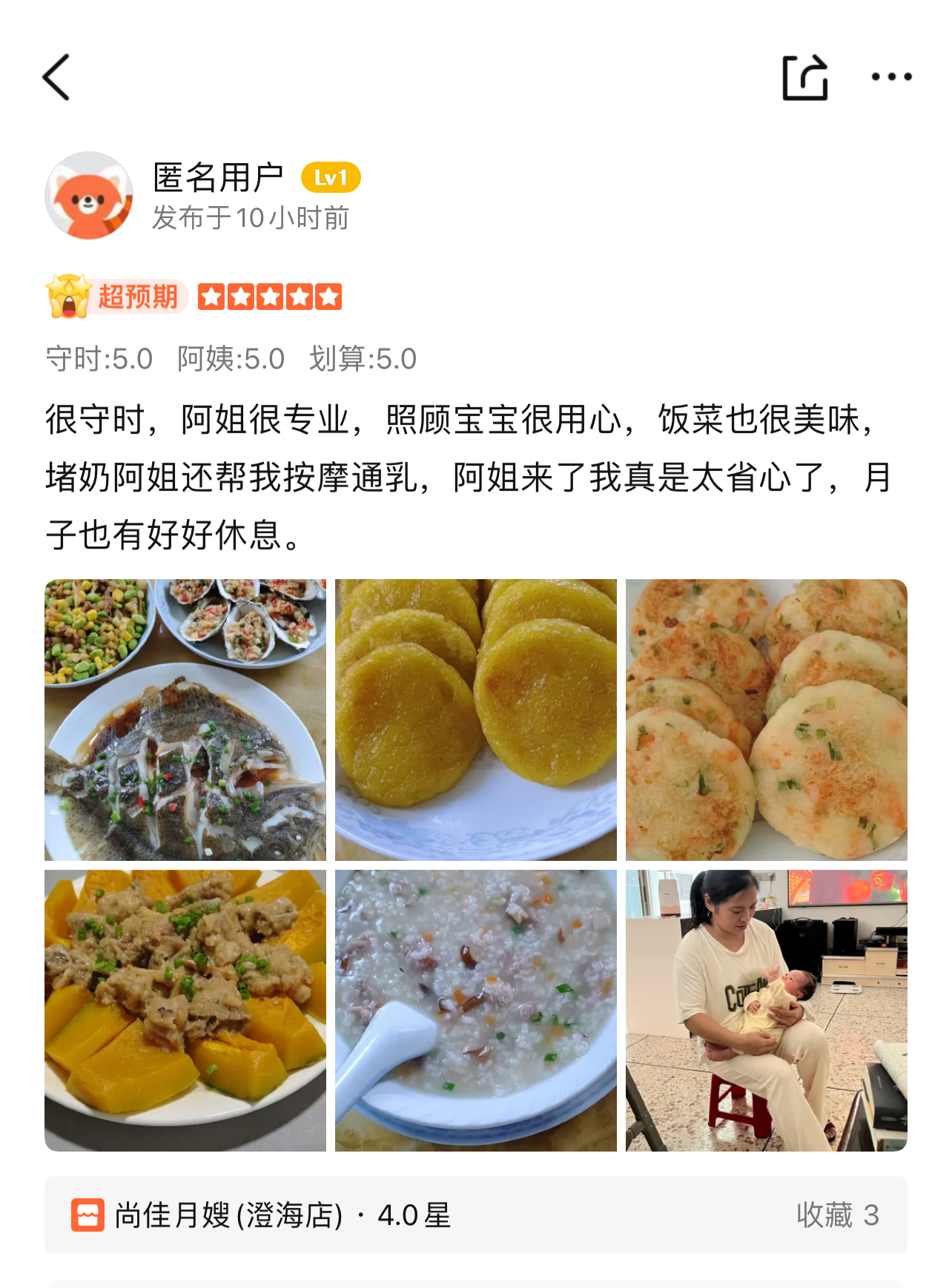The image size is (952, 1288).
Task: Open the three-dot overflow menu
Action: tap(891, 77)
